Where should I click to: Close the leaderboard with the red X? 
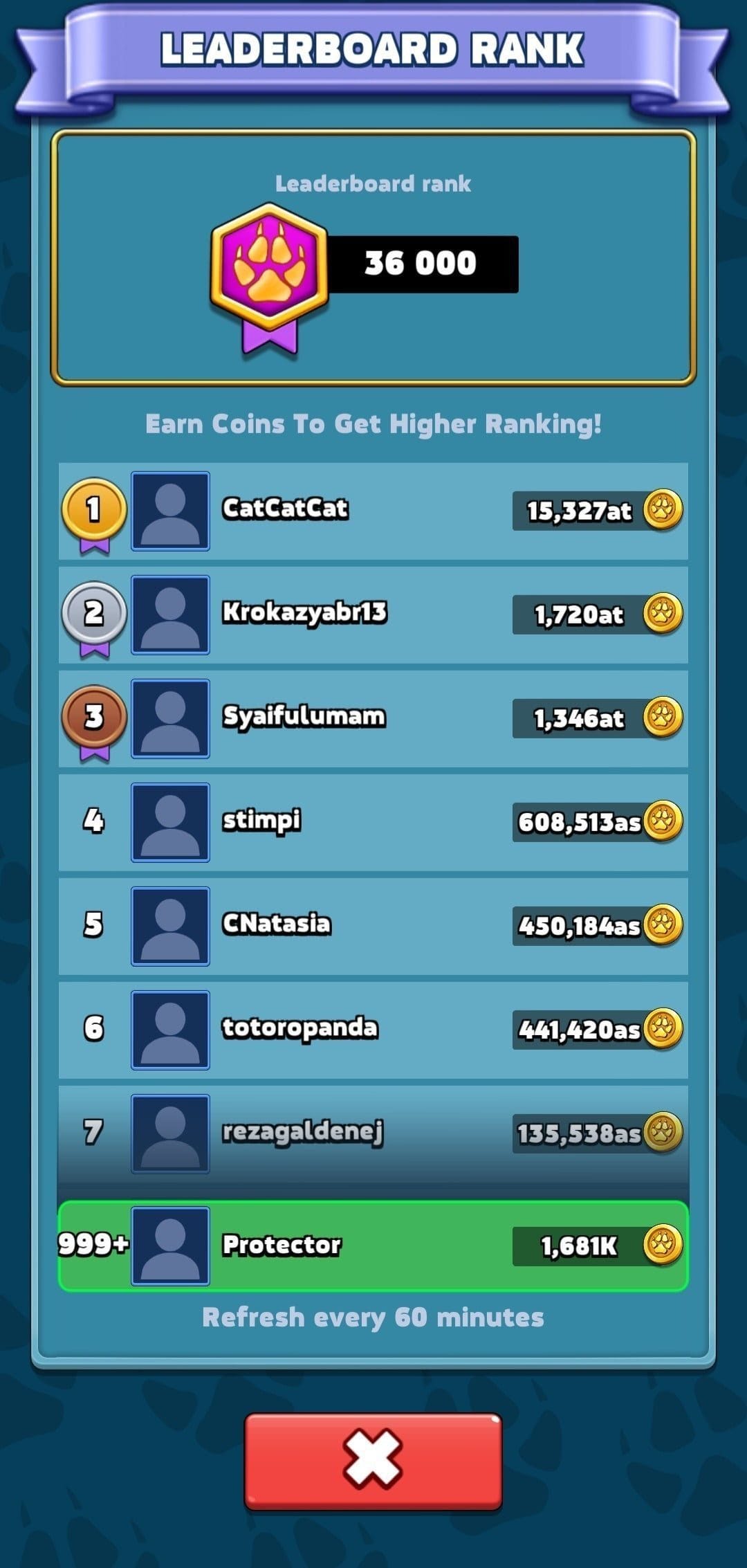(x=373, y=1461)
